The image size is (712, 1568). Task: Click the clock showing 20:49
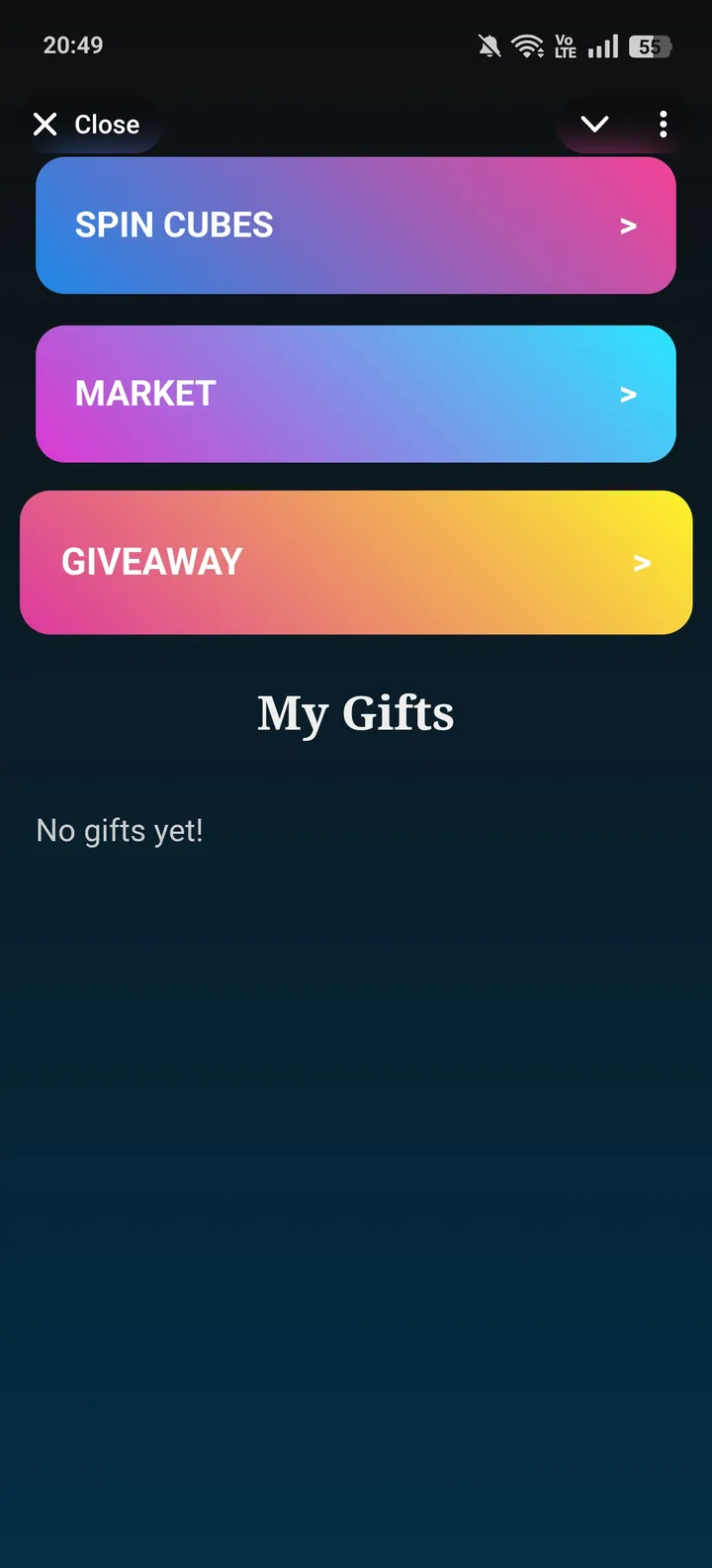pyautogui.click(x=72, y=45)
